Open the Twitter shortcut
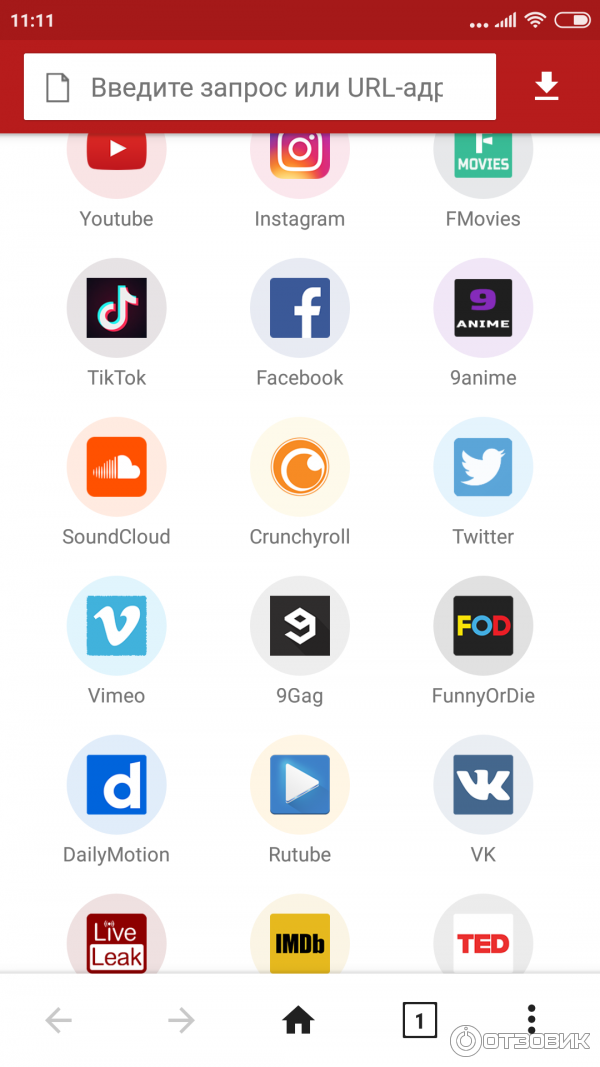The image size is (600, 1067). [x=483, y=467]
